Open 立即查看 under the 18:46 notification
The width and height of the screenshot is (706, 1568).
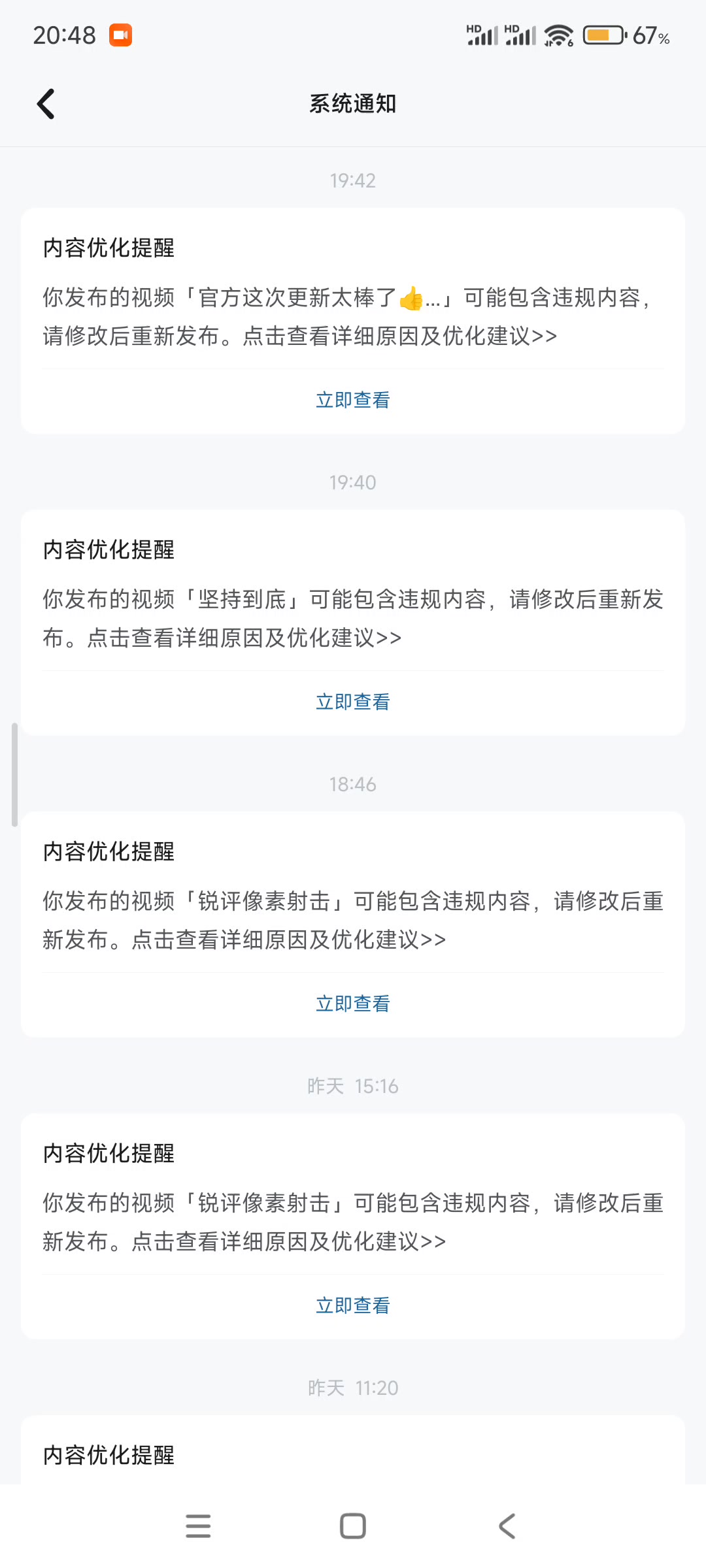353,1004
